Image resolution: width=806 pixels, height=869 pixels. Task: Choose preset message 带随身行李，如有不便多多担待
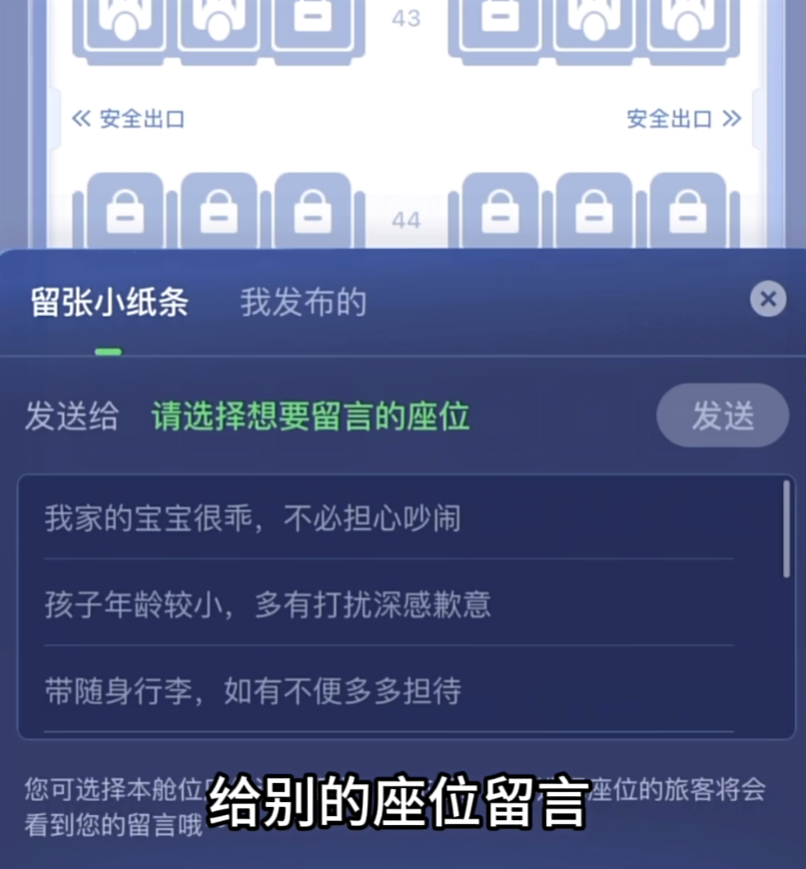click(x=253, y=690)
